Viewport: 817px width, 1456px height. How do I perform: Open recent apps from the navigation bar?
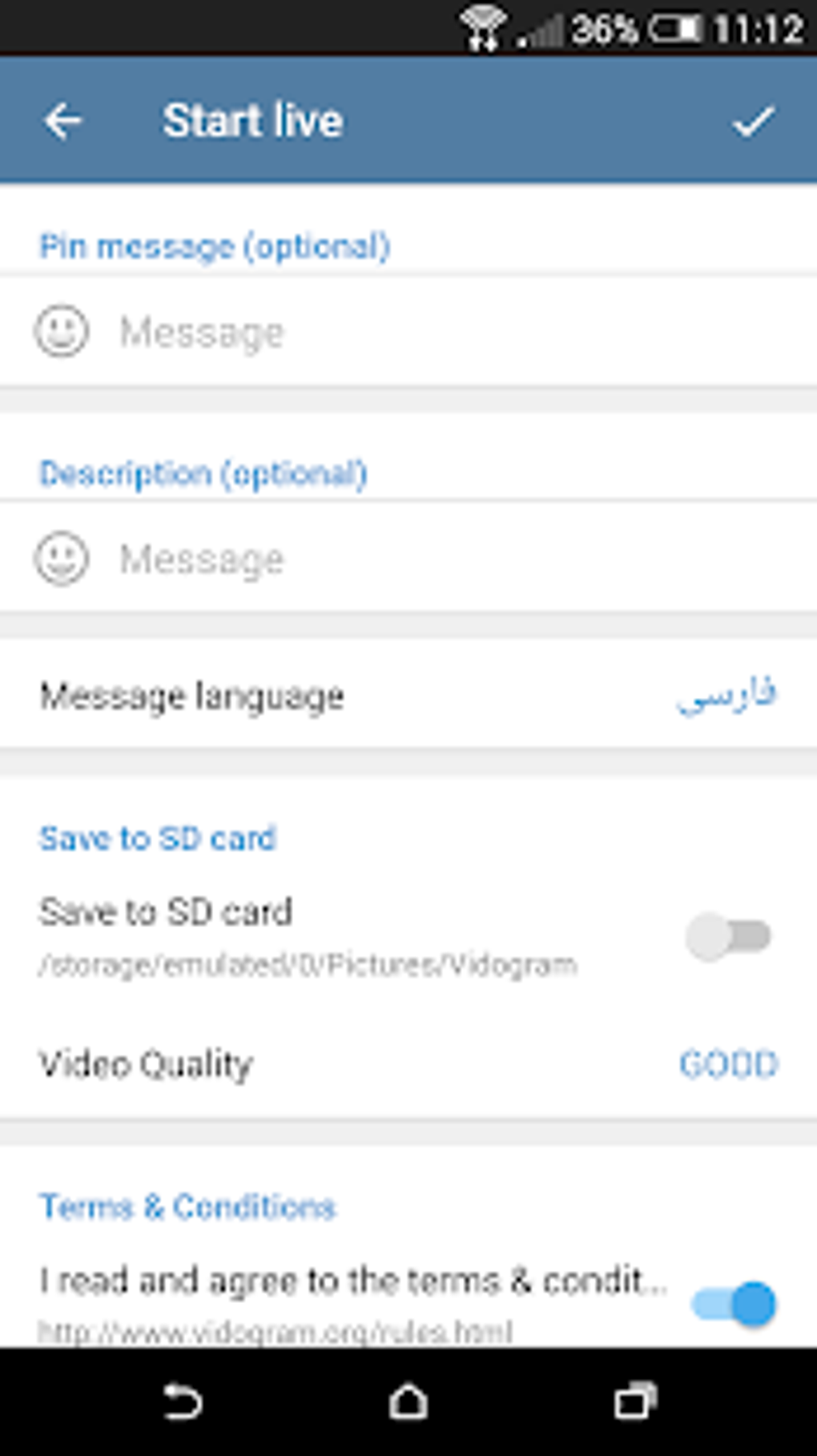[635, 1402]
